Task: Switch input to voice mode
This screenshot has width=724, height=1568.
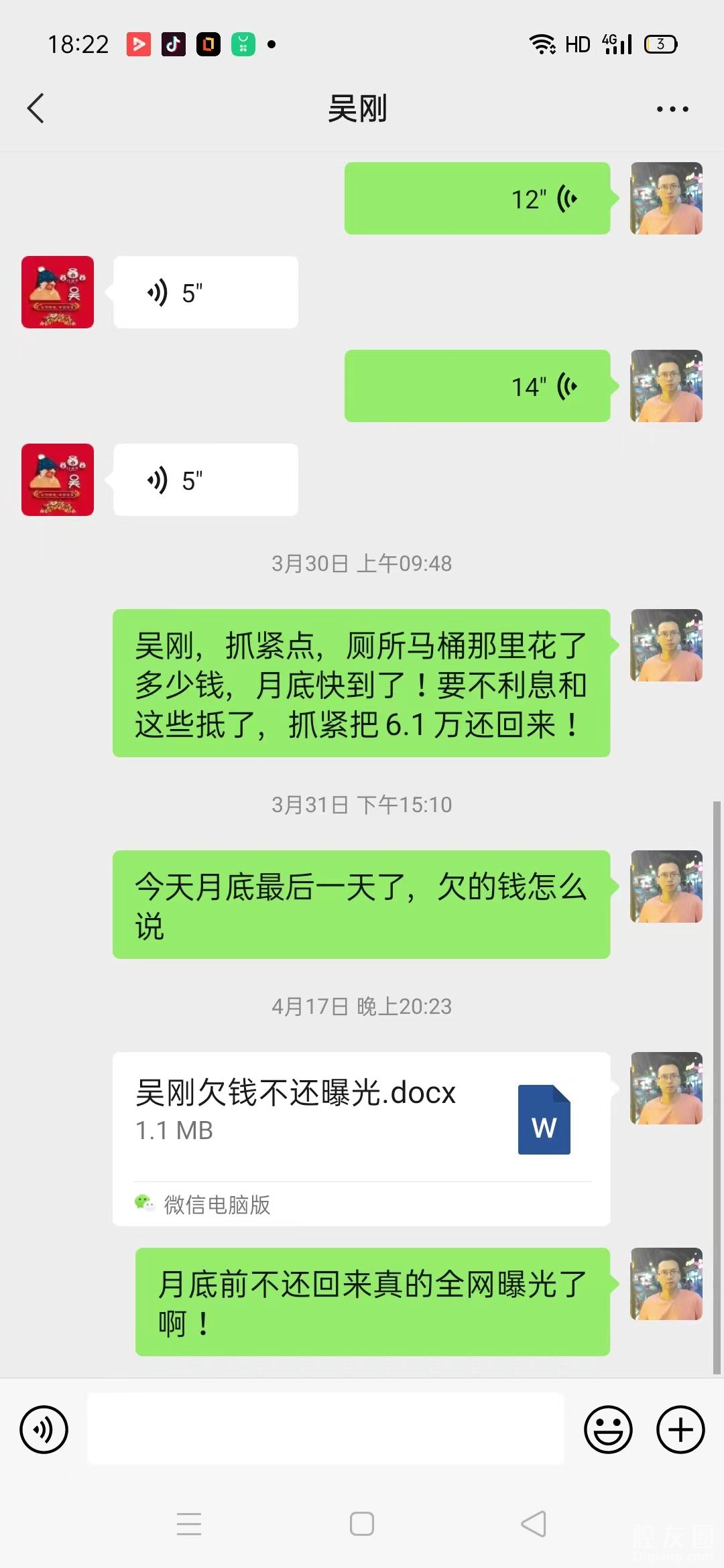Action: [x=44, y=1429]
